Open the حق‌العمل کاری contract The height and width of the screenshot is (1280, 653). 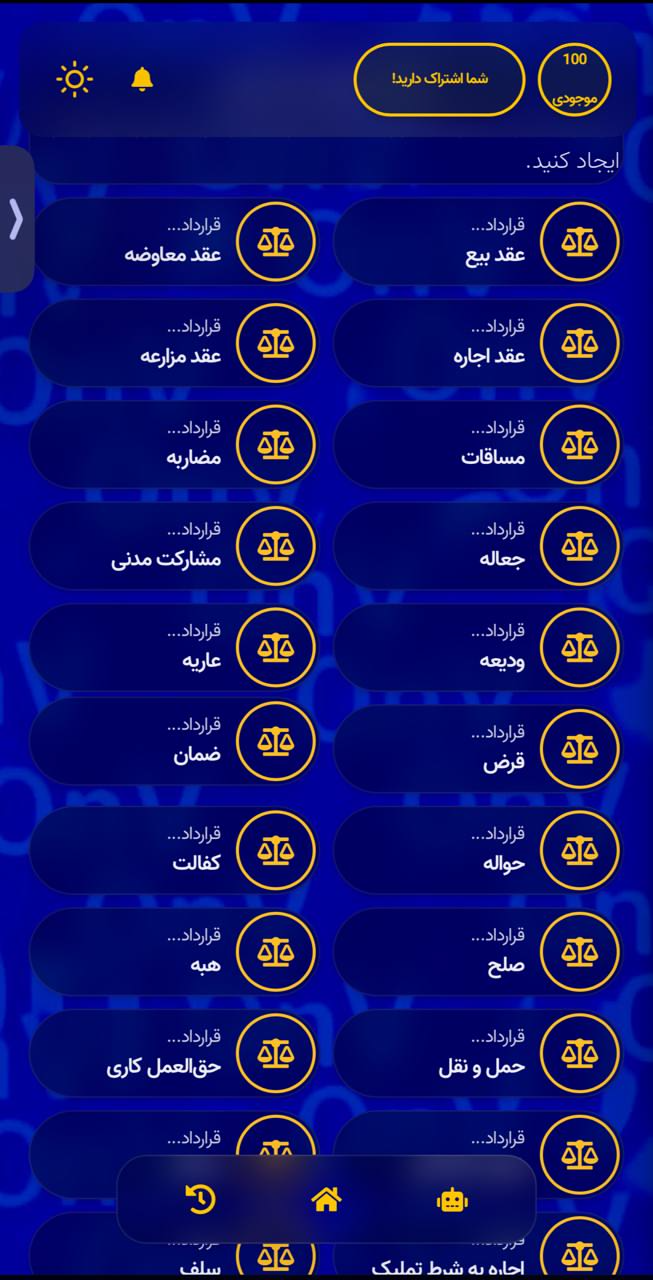(173, 1053)
